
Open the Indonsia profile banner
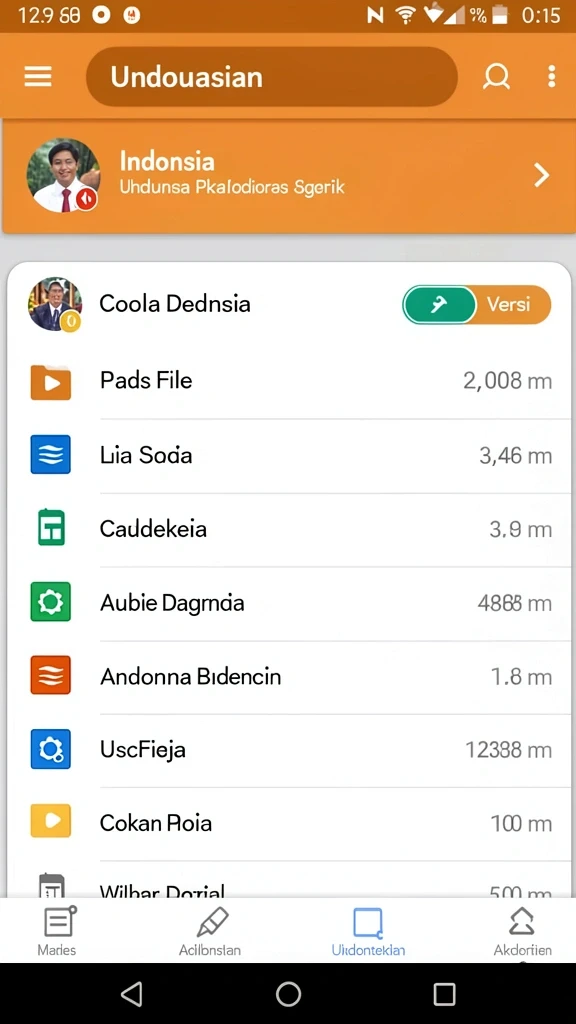point(288,176)
